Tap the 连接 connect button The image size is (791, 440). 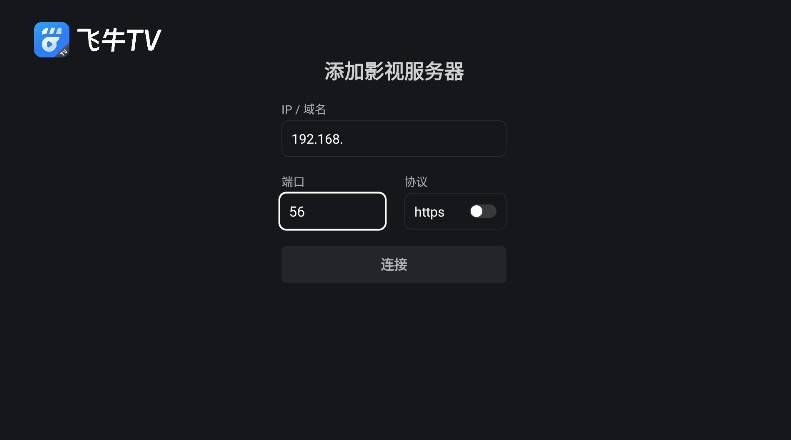point(393,265)
